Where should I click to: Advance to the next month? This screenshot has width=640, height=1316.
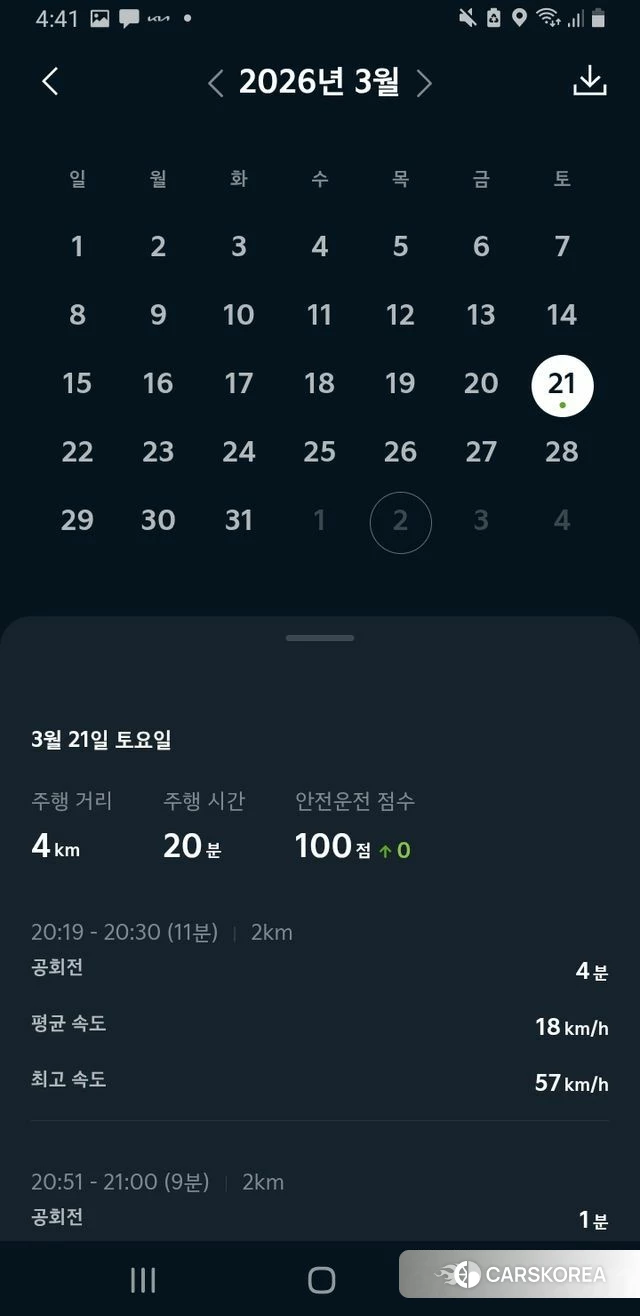[x=424, y=83]
